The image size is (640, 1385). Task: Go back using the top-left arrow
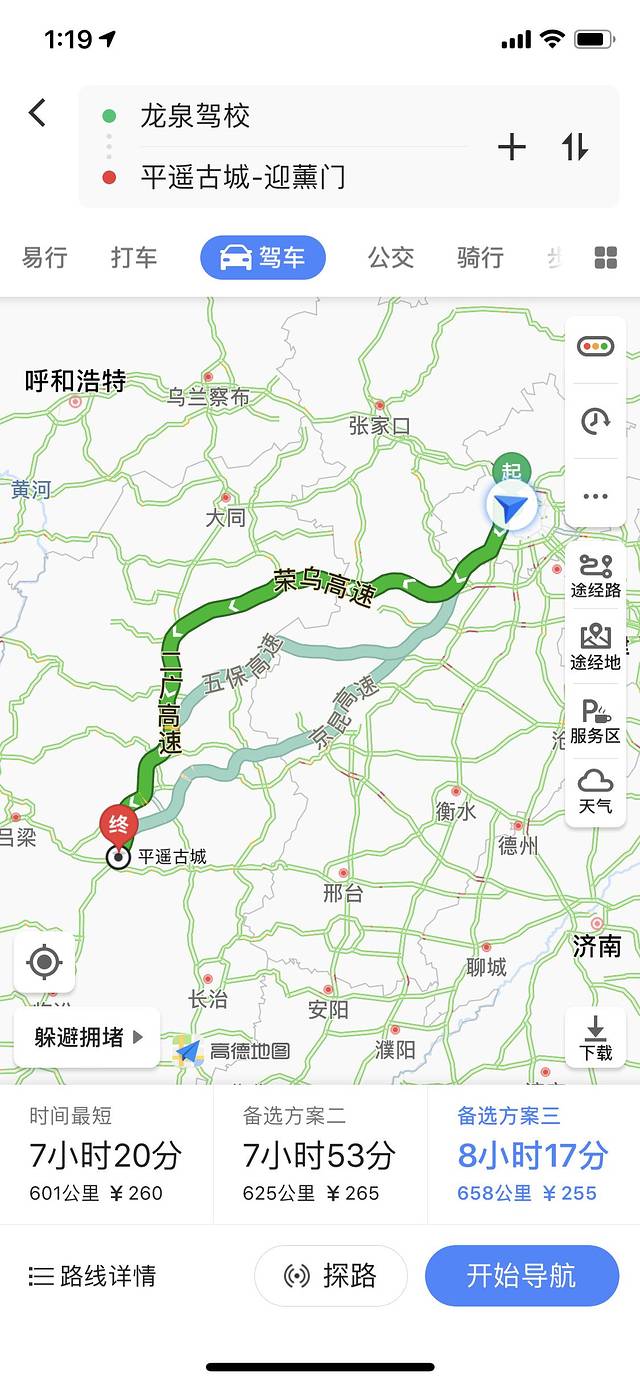click(37, 113)
